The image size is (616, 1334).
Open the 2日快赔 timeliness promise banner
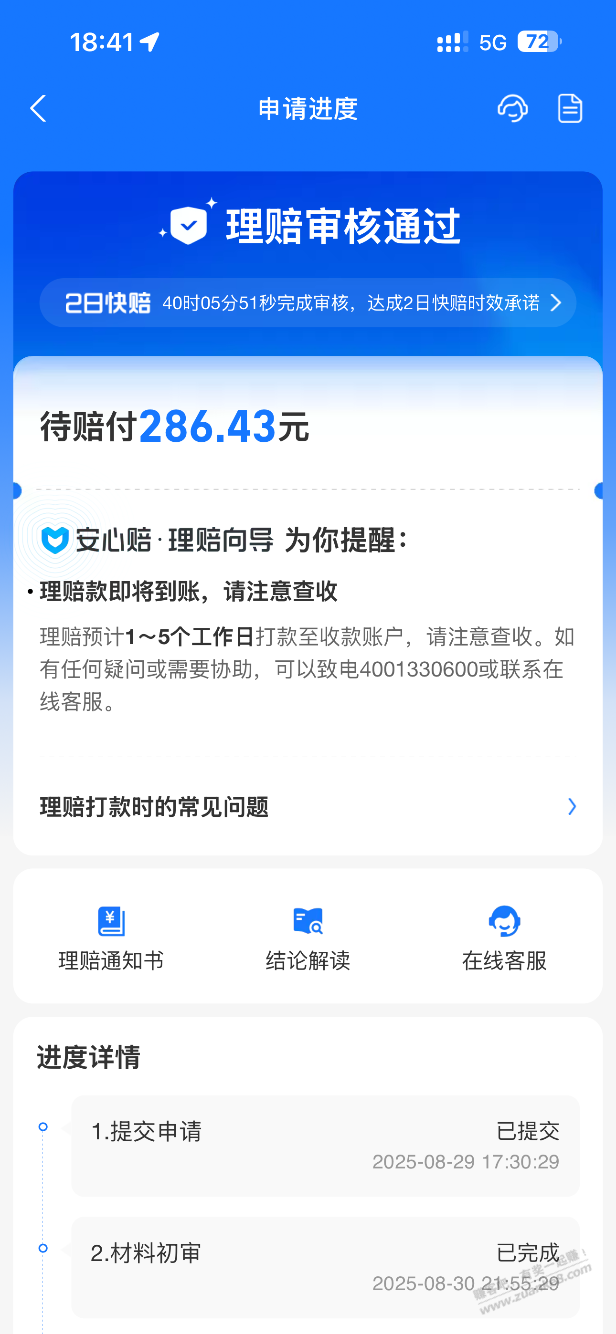coord(308,303)
